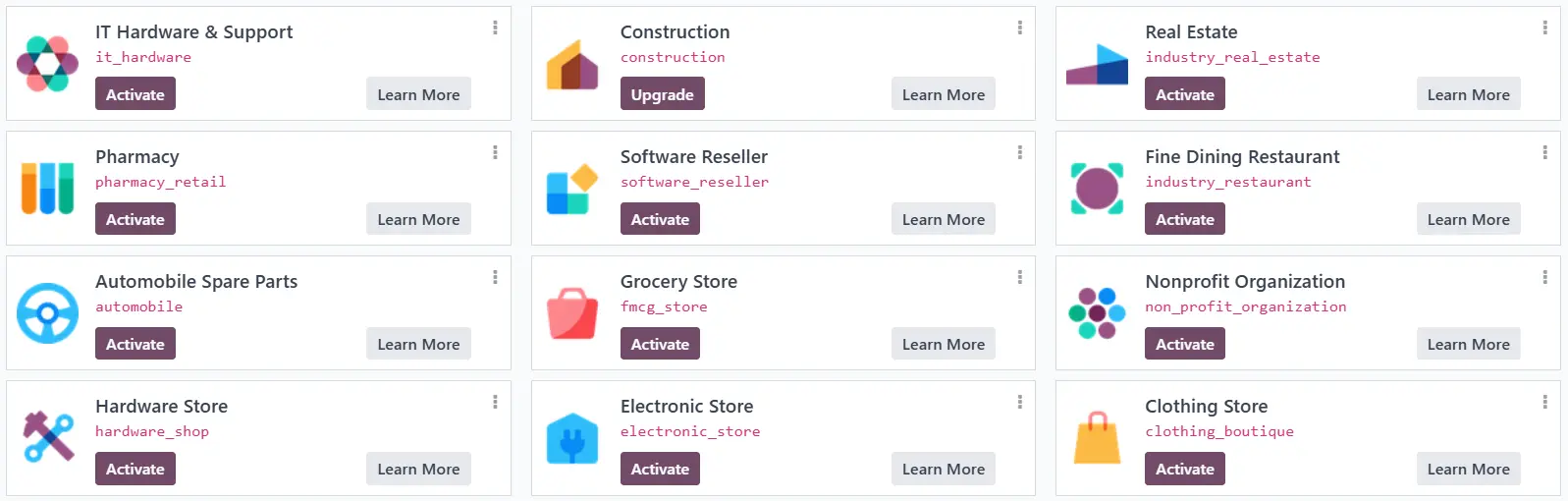
Task: Activate the Software Reseller module
Action: click(x=659, y=219)
